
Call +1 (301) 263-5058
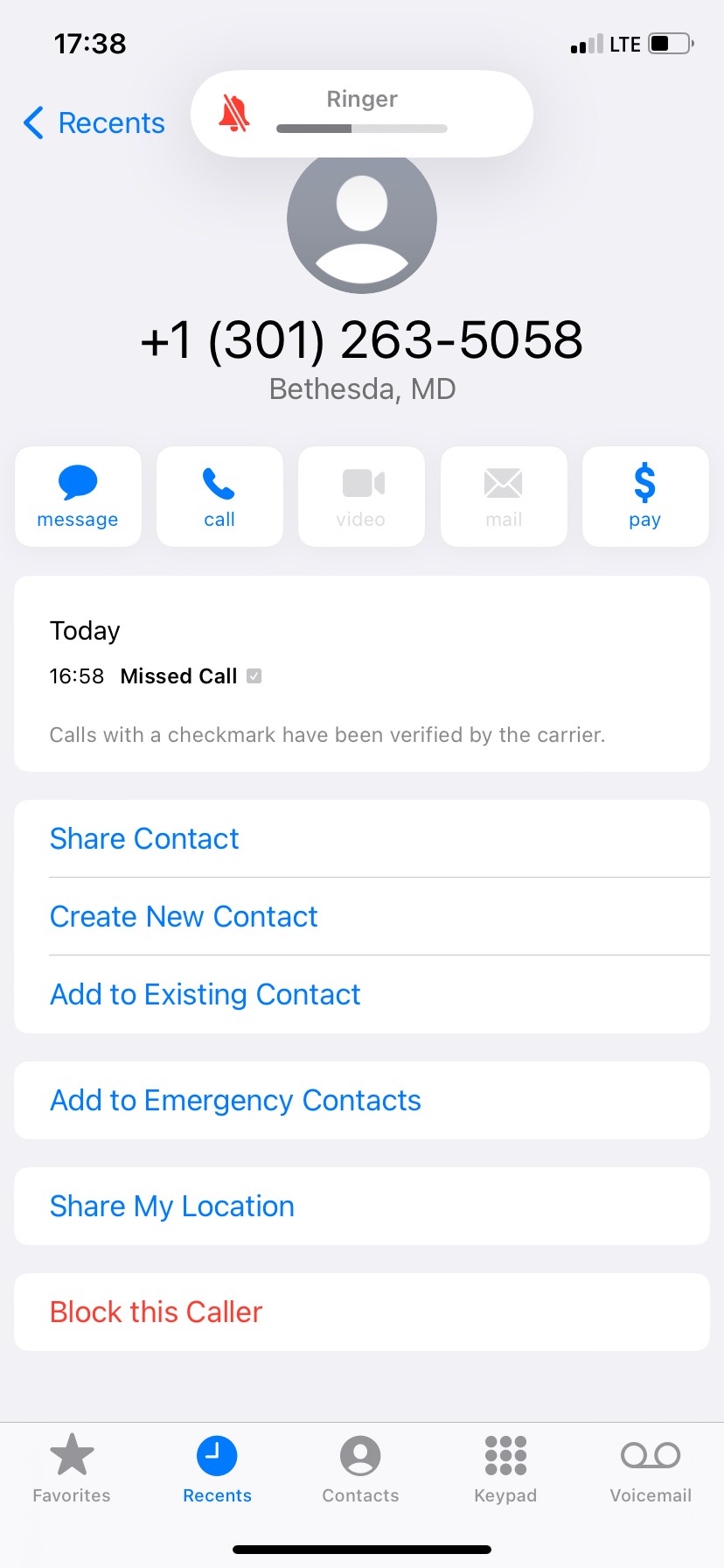(x=219, y=496)
